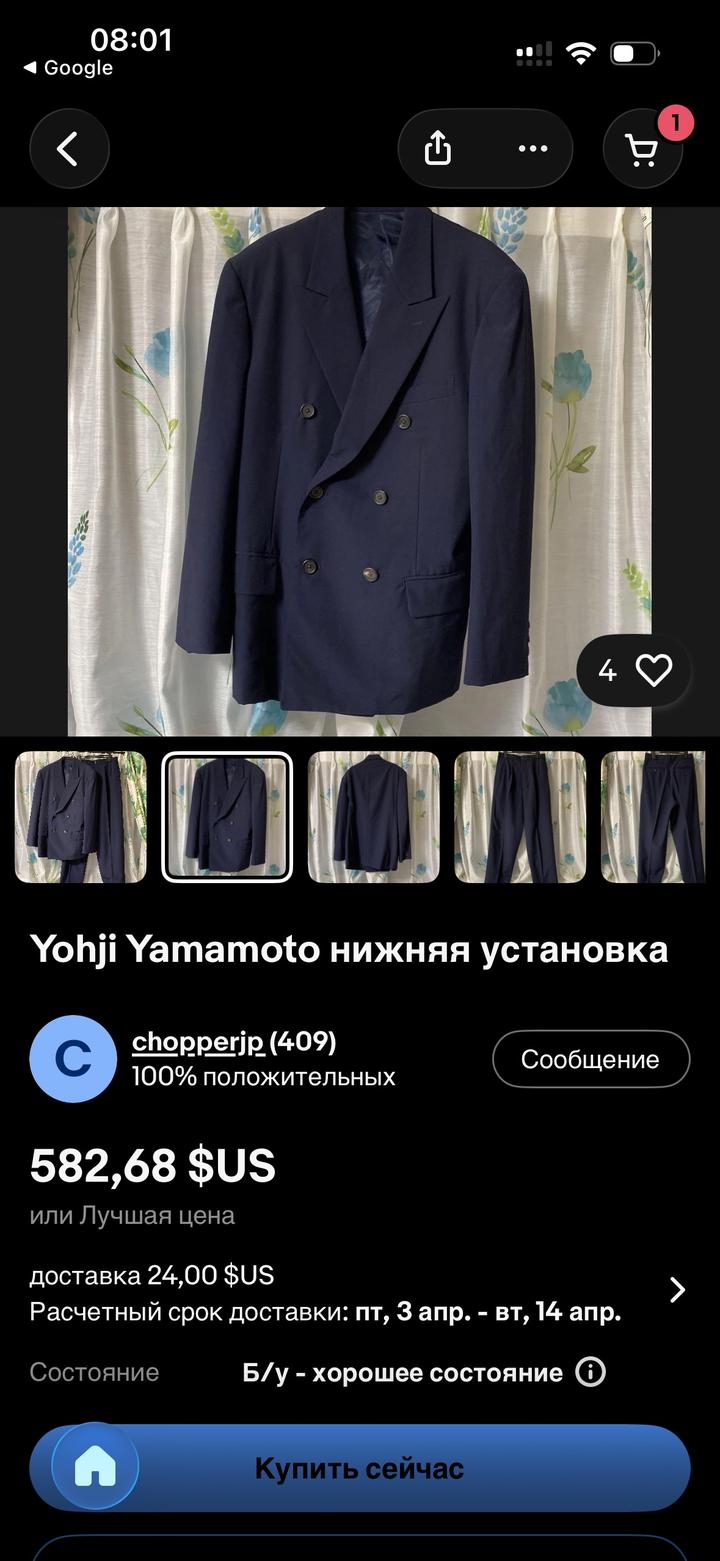Show condition info for Б/у item
The height and width of the screenshot is (1561, 720).
tap(591, 1372)
